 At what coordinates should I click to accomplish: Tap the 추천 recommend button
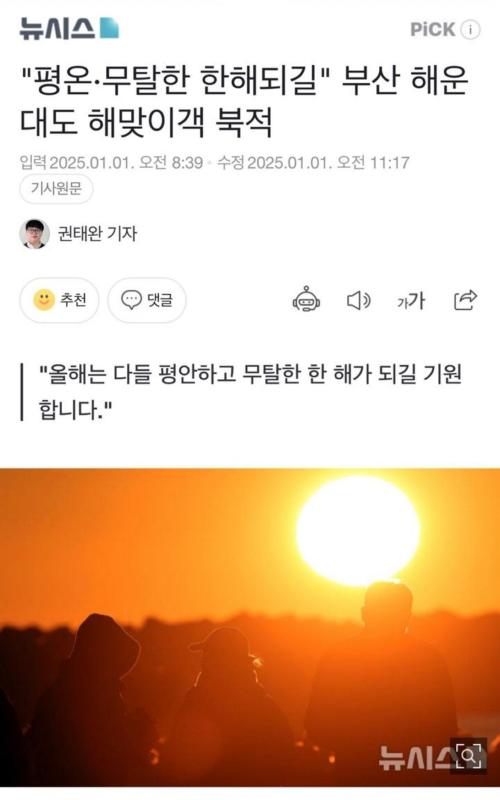click(59, 300)
